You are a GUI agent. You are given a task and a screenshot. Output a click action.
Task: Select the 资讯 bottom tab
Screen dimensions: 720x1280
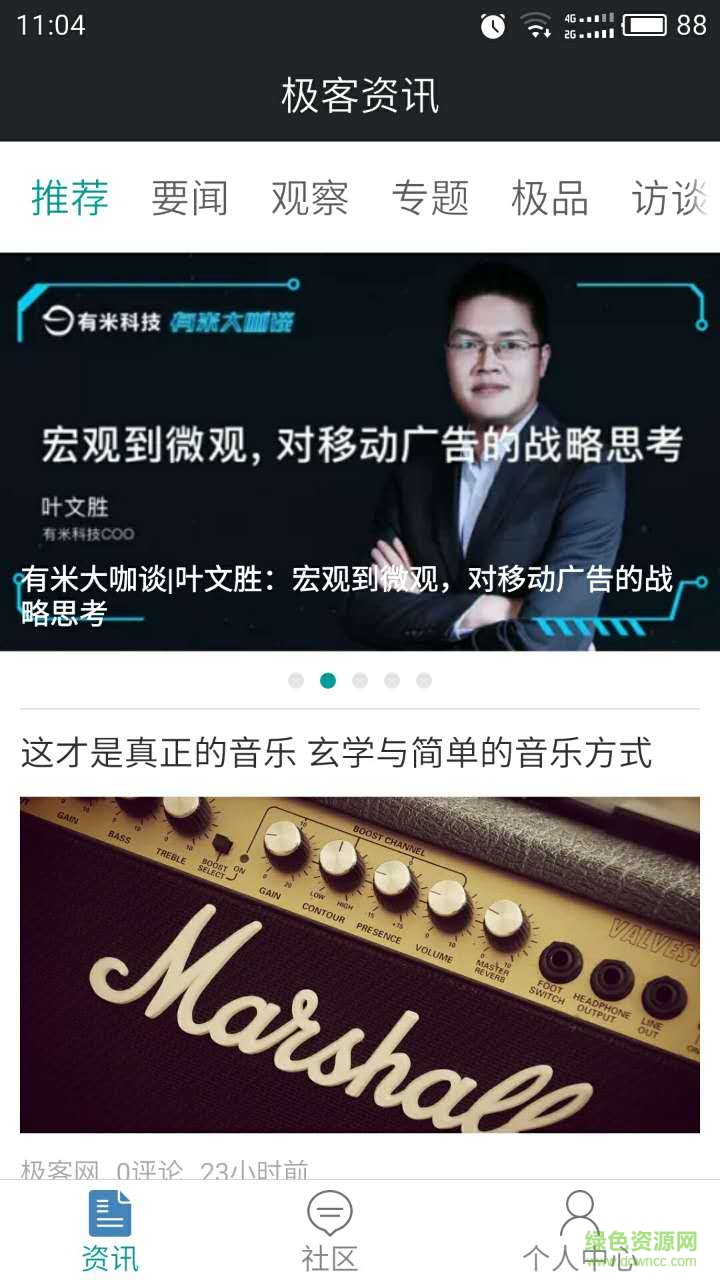110,1232
